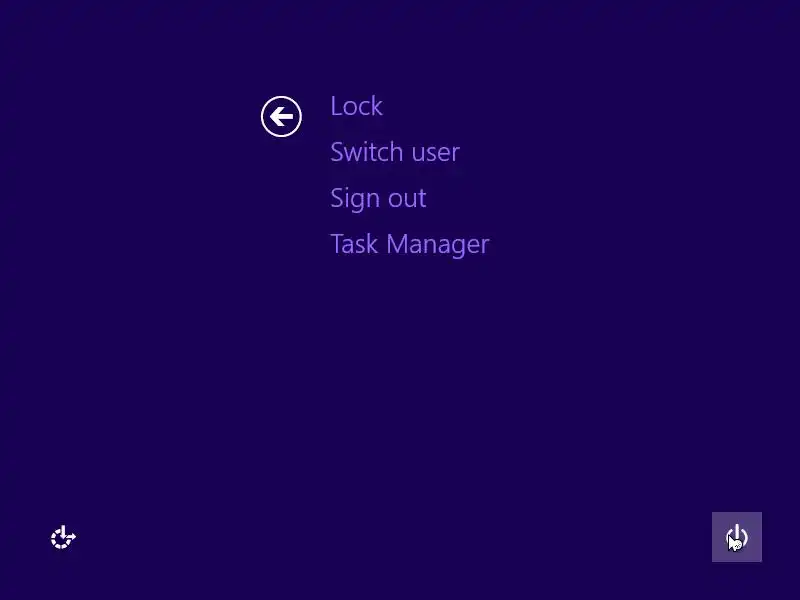The width and height of the screenshot is (800, 600).
Task: Open the power options button
Action: [736, 537]
